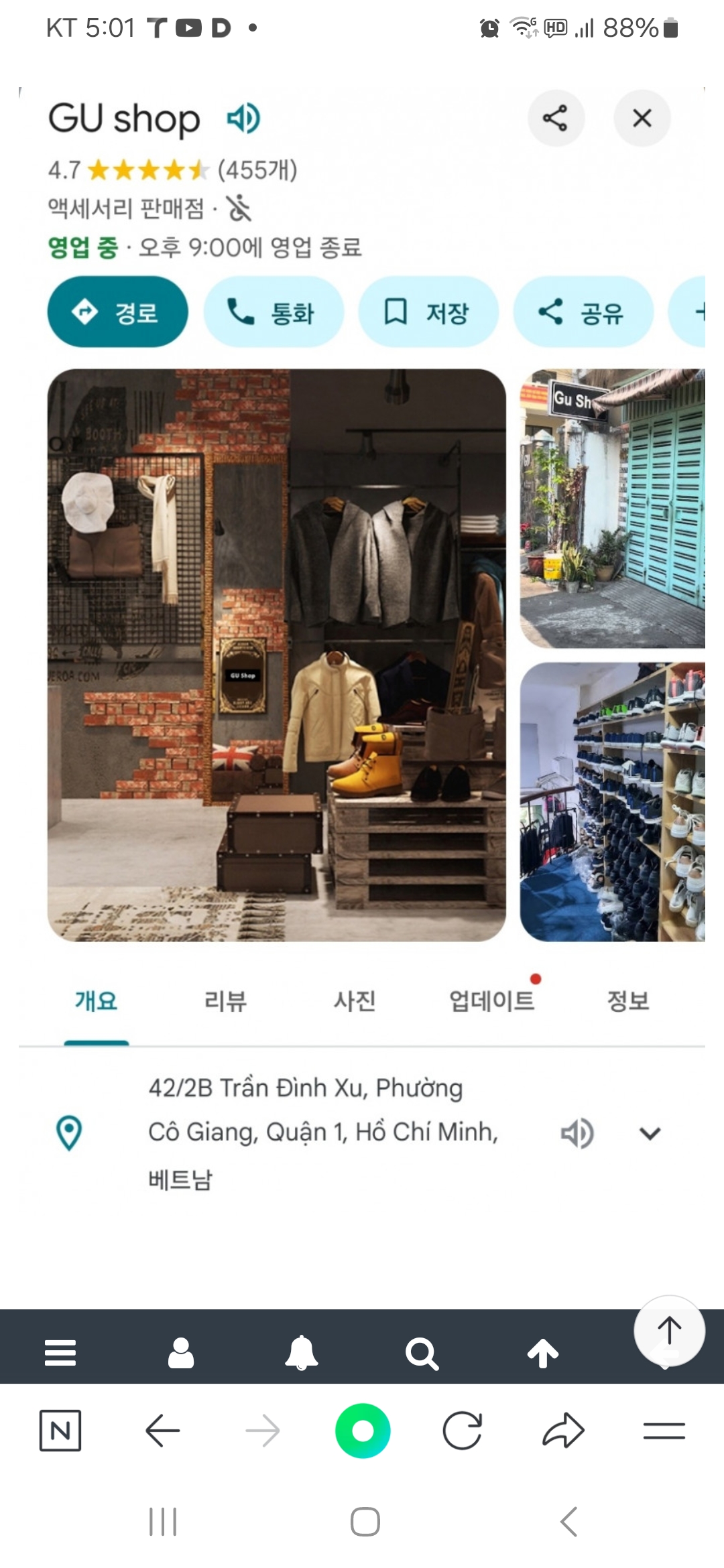Switch to the 사진 tab
The width and height of the screenshot is (724, 1568).
pos(355,1001)
